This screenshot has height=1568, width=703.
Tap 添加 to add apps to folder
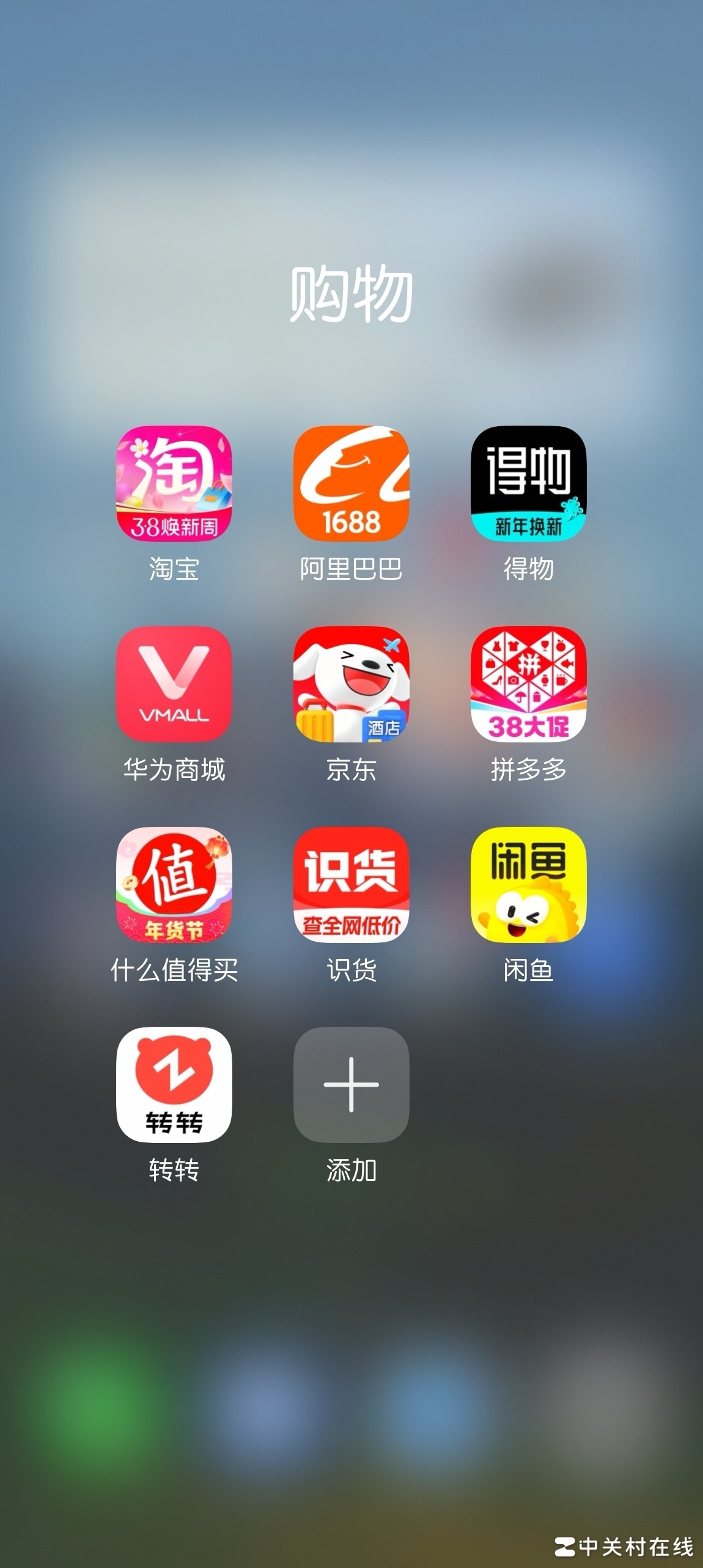[x=351, y=1085]
